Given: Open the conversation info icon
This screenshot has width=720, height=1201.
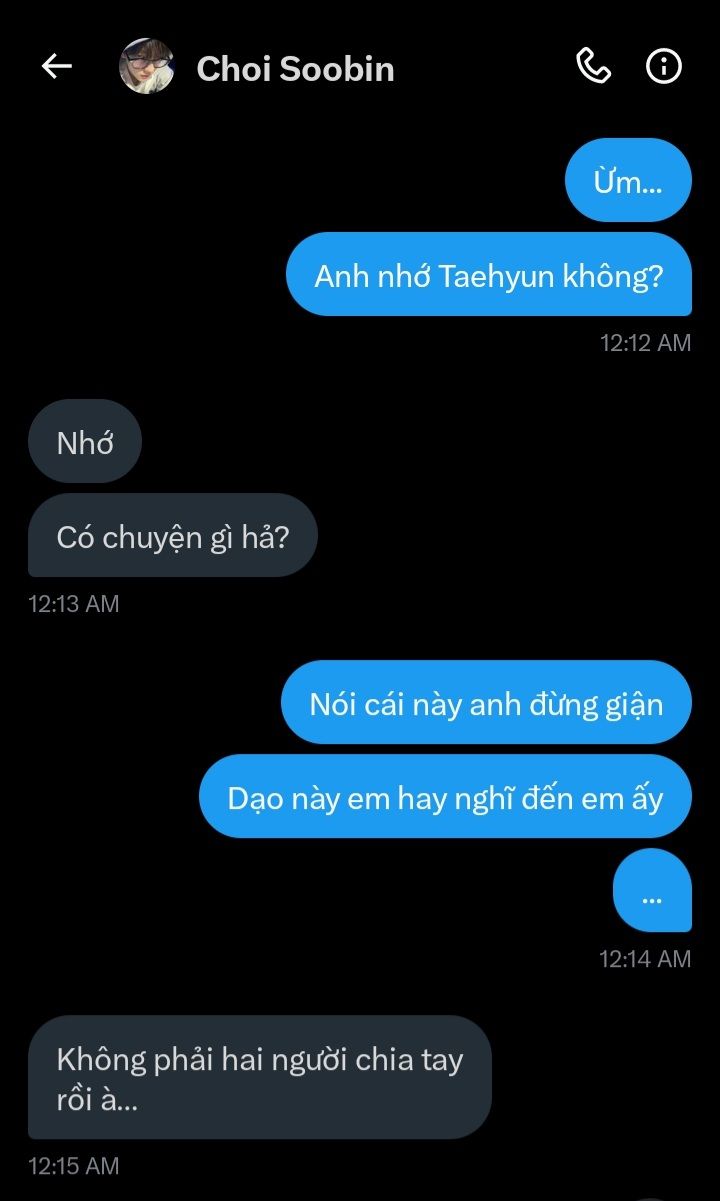Looking at the screenshot, I should 664,67.
